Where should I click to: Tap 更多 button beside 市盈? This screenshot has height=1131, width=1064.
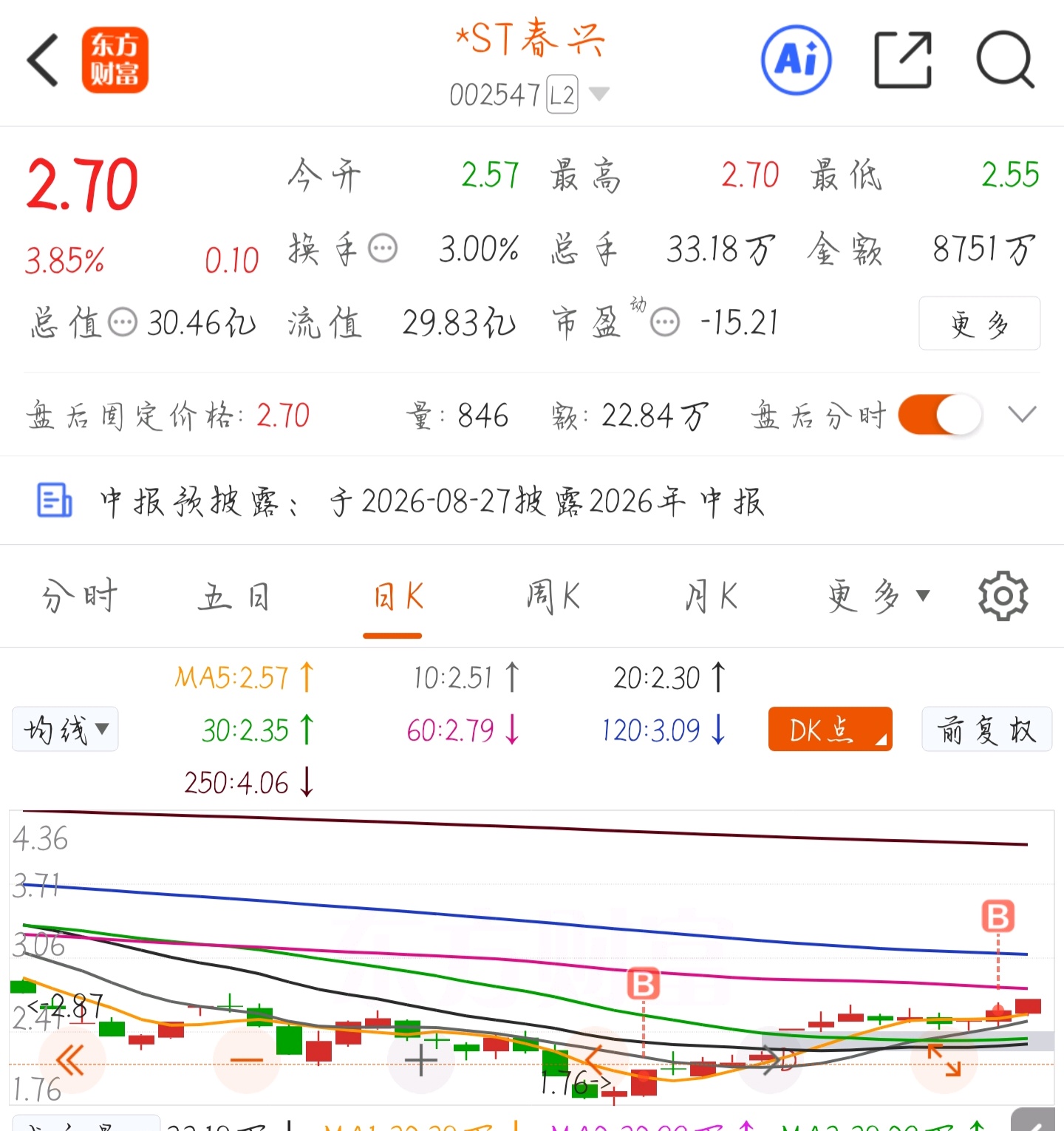979,323
